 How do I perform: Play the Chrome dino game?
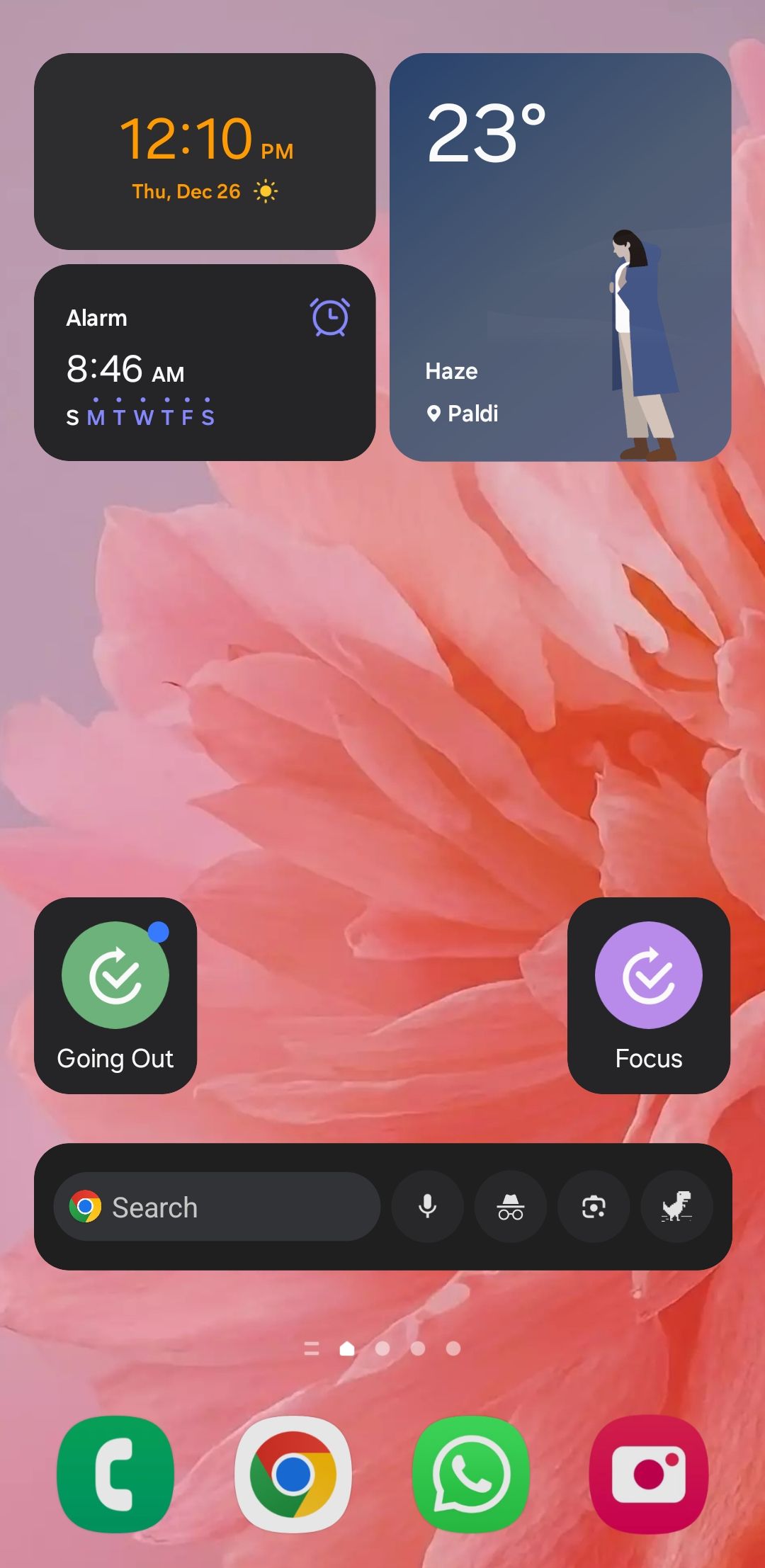(676, 1207)
